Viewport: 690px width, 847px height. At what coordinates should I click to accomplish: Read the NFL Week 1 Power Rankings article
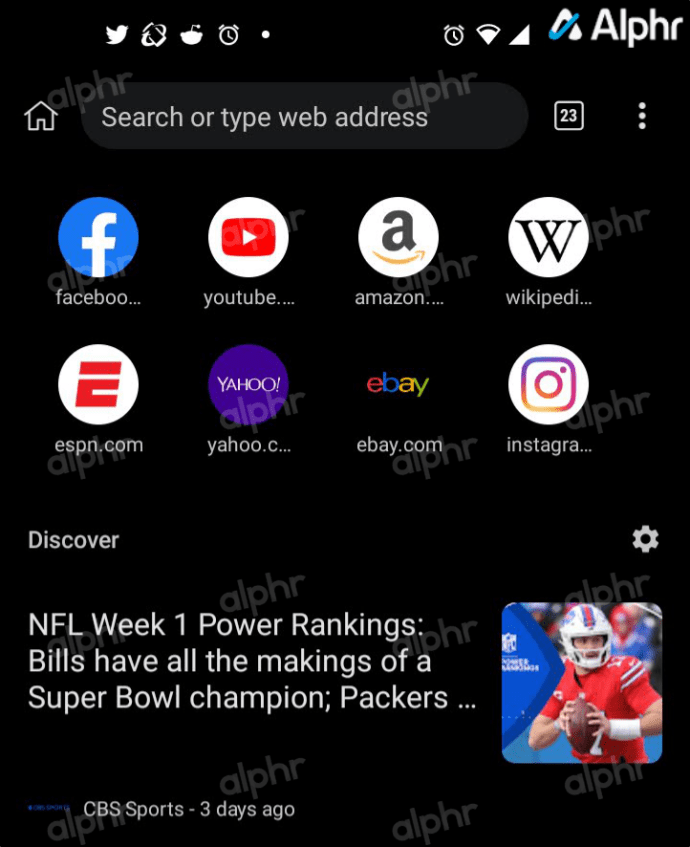[250, 661]
